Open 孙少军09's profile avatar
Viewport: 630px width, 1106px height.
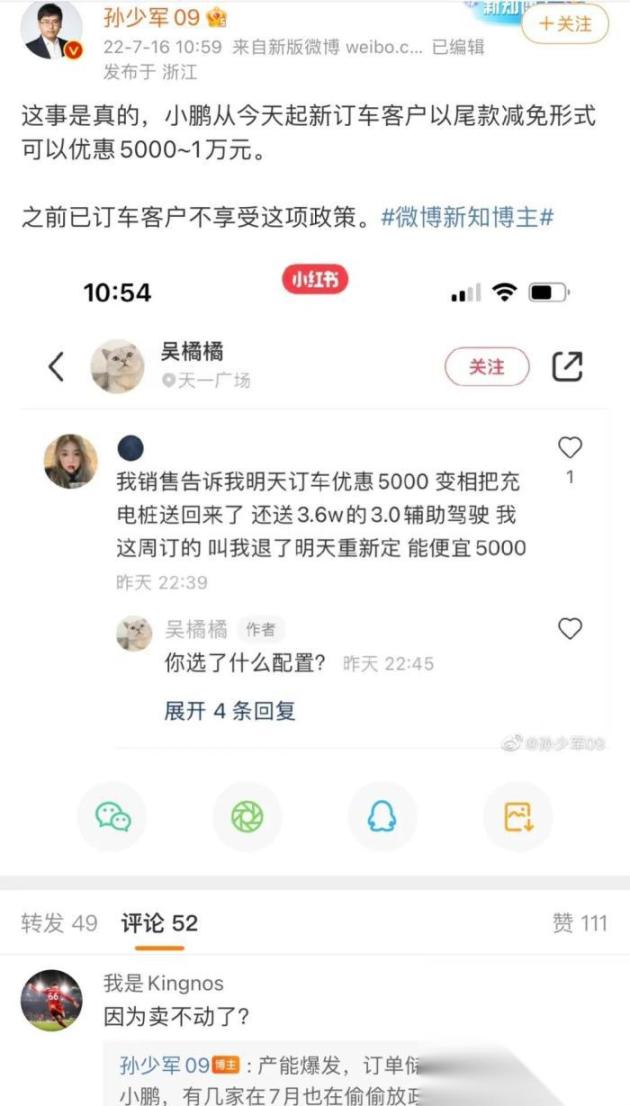51,30
